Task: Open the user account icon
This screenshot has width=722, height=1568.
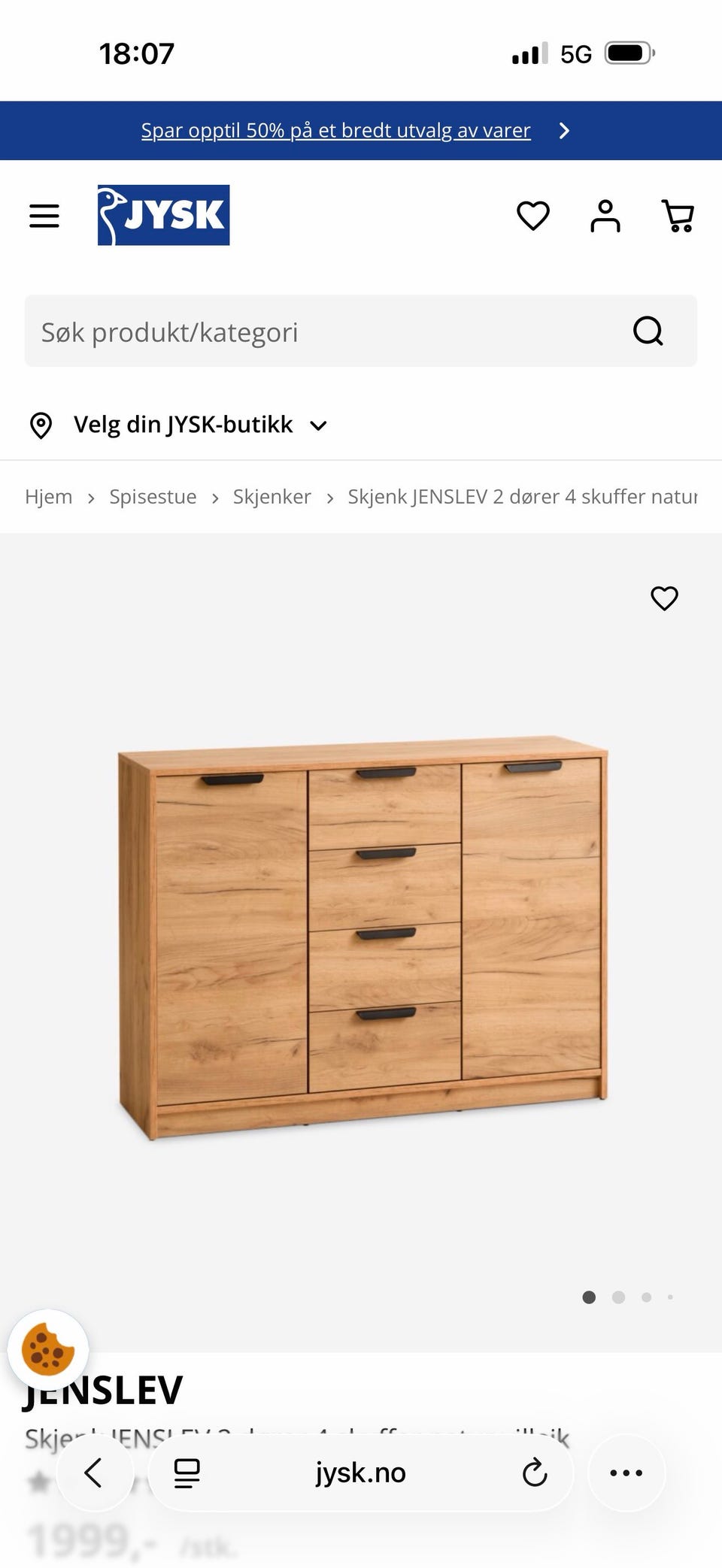Action: [x=605, y=216]
